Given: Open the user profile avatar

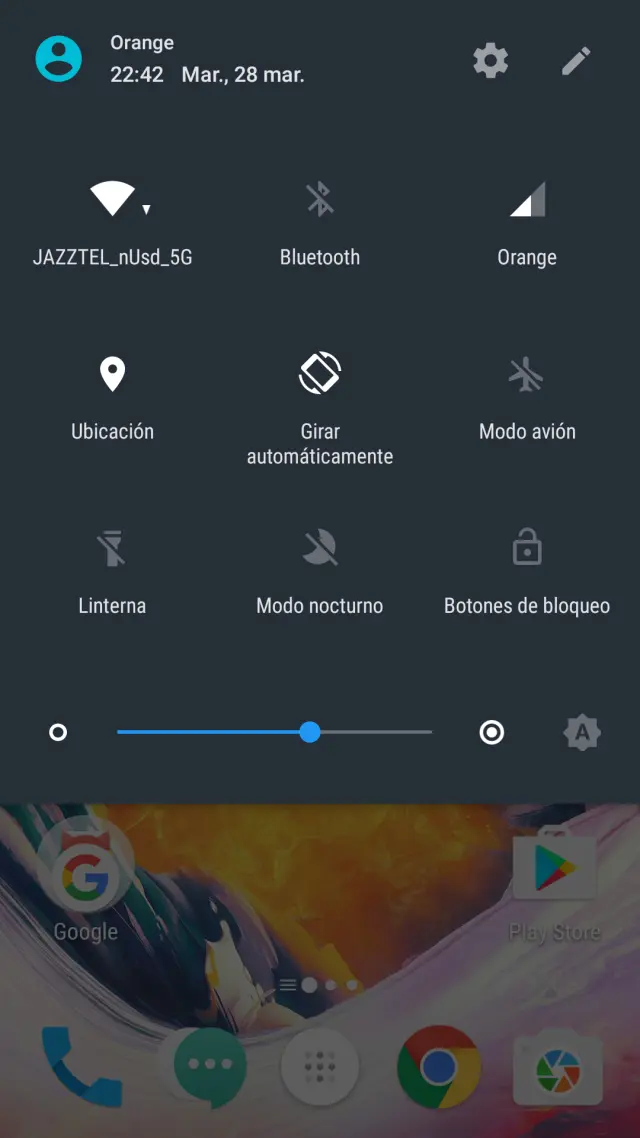Looking at the screenshot, I should point(59,59).
